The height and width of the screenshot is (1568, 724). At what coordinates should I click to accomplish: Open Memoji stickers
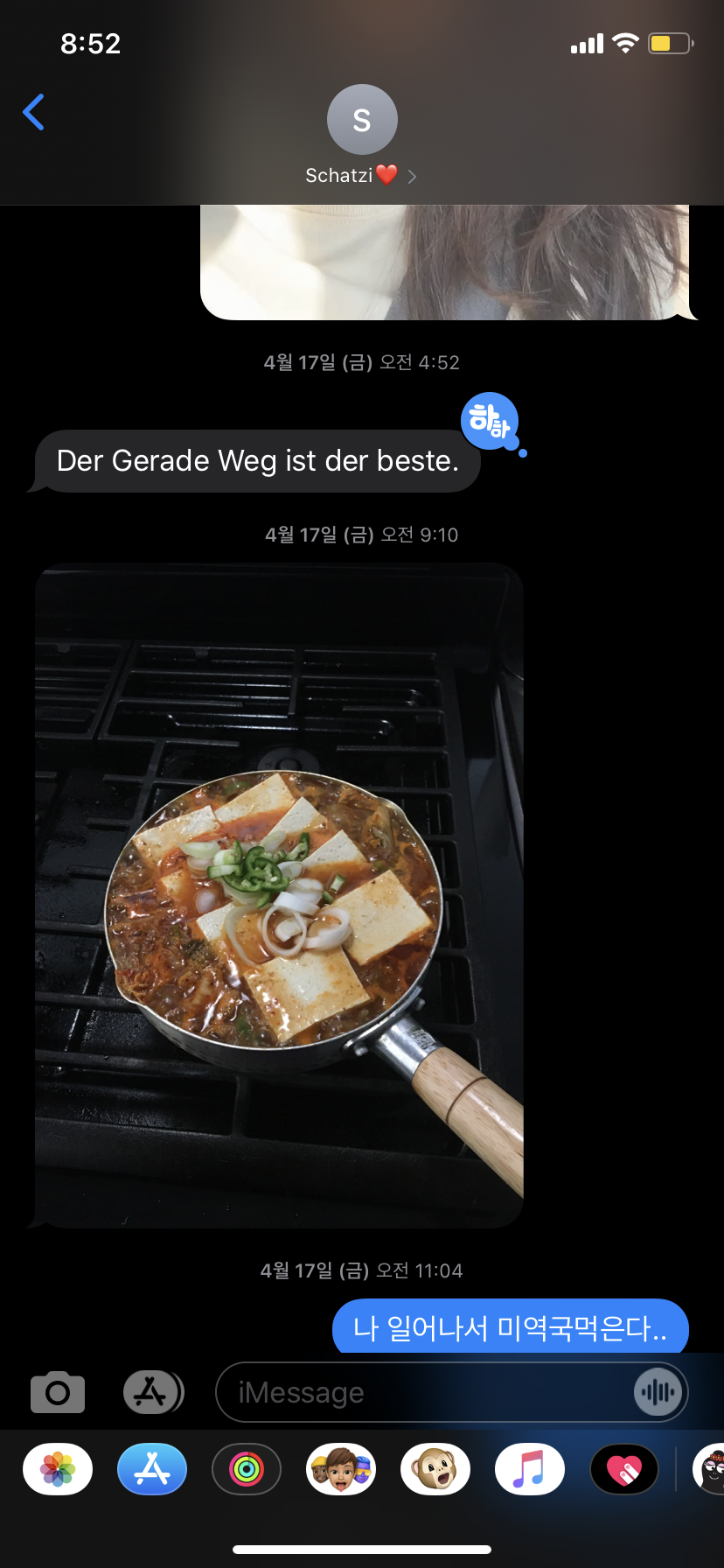tap(341, 1469)
